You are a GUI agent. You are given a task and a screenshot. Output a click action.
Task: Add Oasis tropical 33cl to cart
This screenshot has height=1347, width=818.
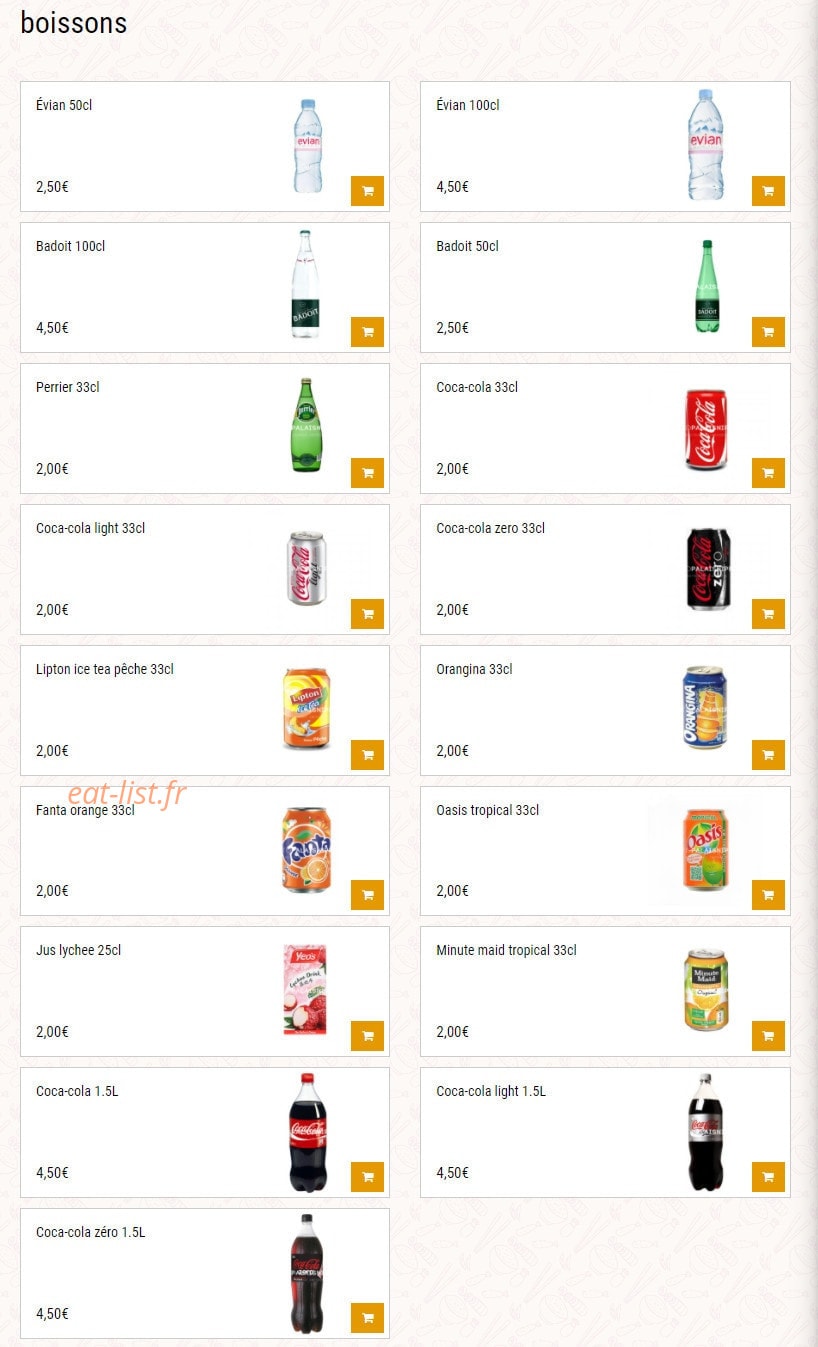pos(768,895)
